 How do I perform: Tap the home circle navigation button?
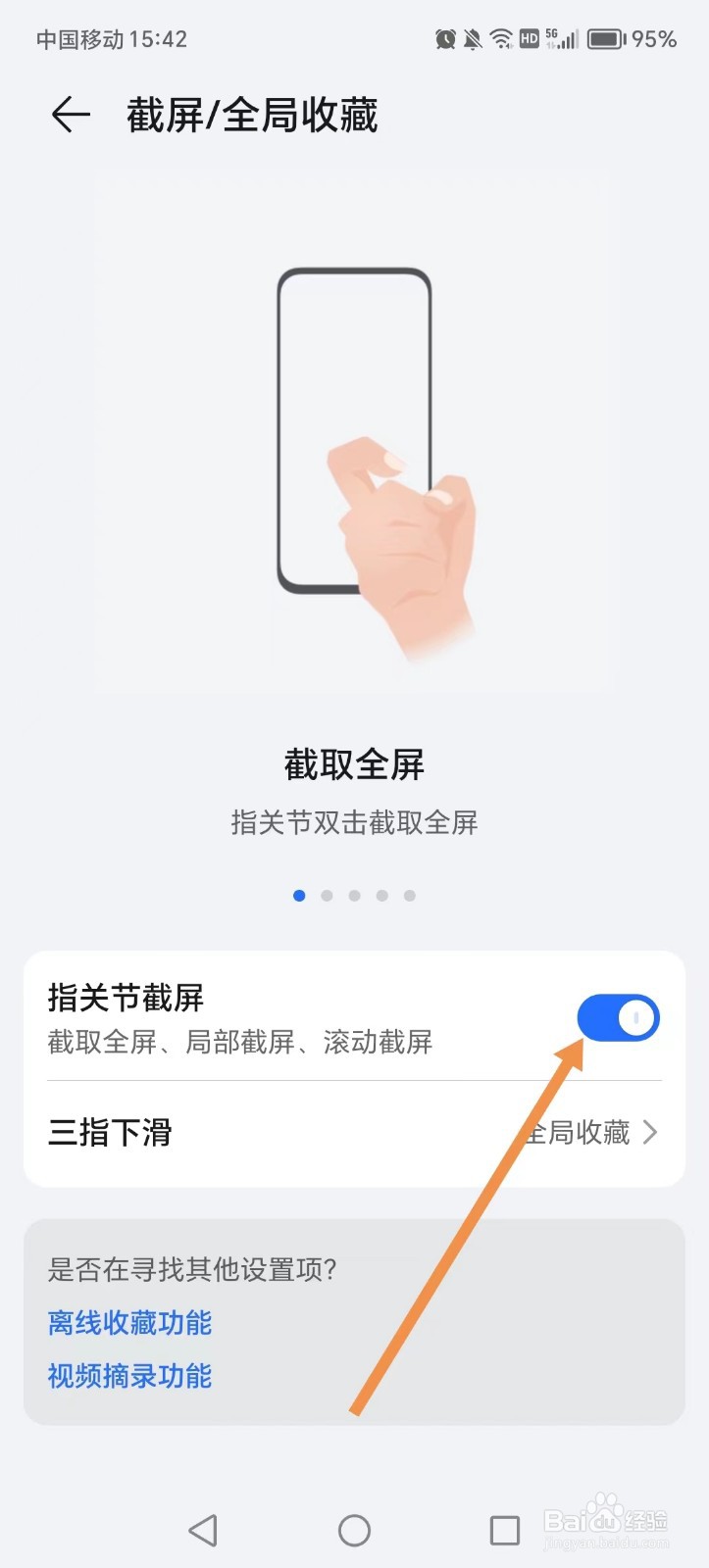[354, 1529]
